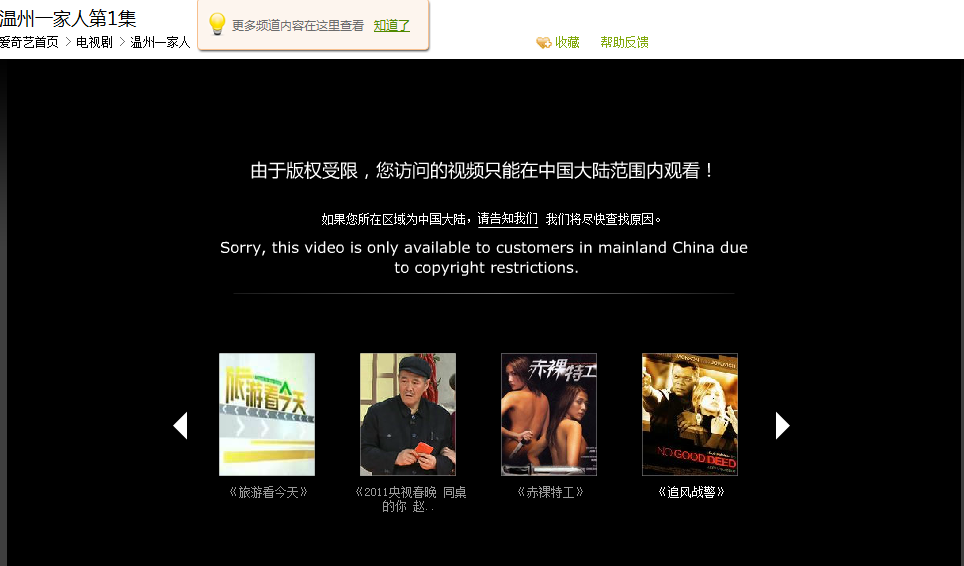Open the 旅游看今天 video thumbnail

click(x=267, y=414)
